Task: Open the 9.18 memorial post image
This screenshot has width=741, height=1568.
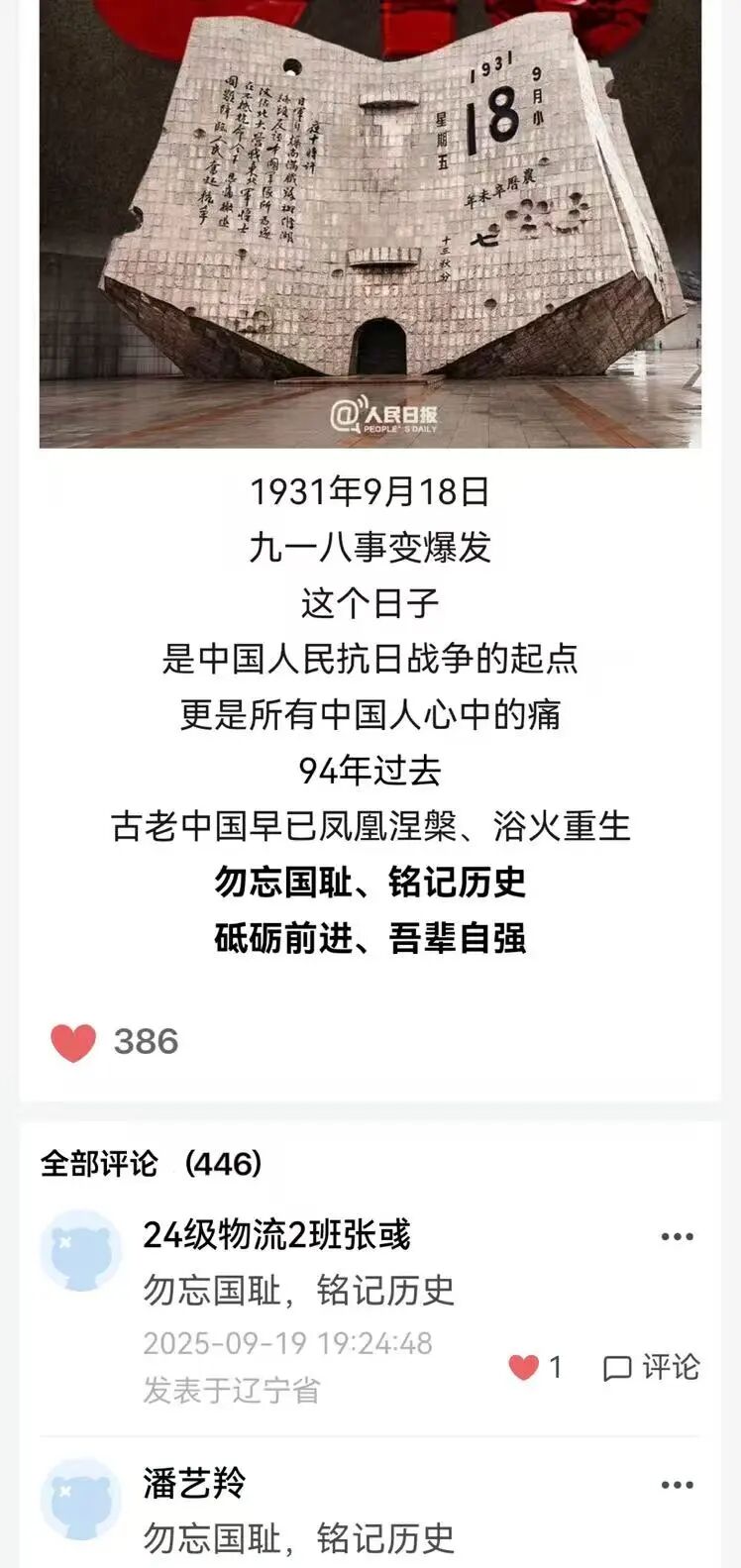Action: pos(370,223)
